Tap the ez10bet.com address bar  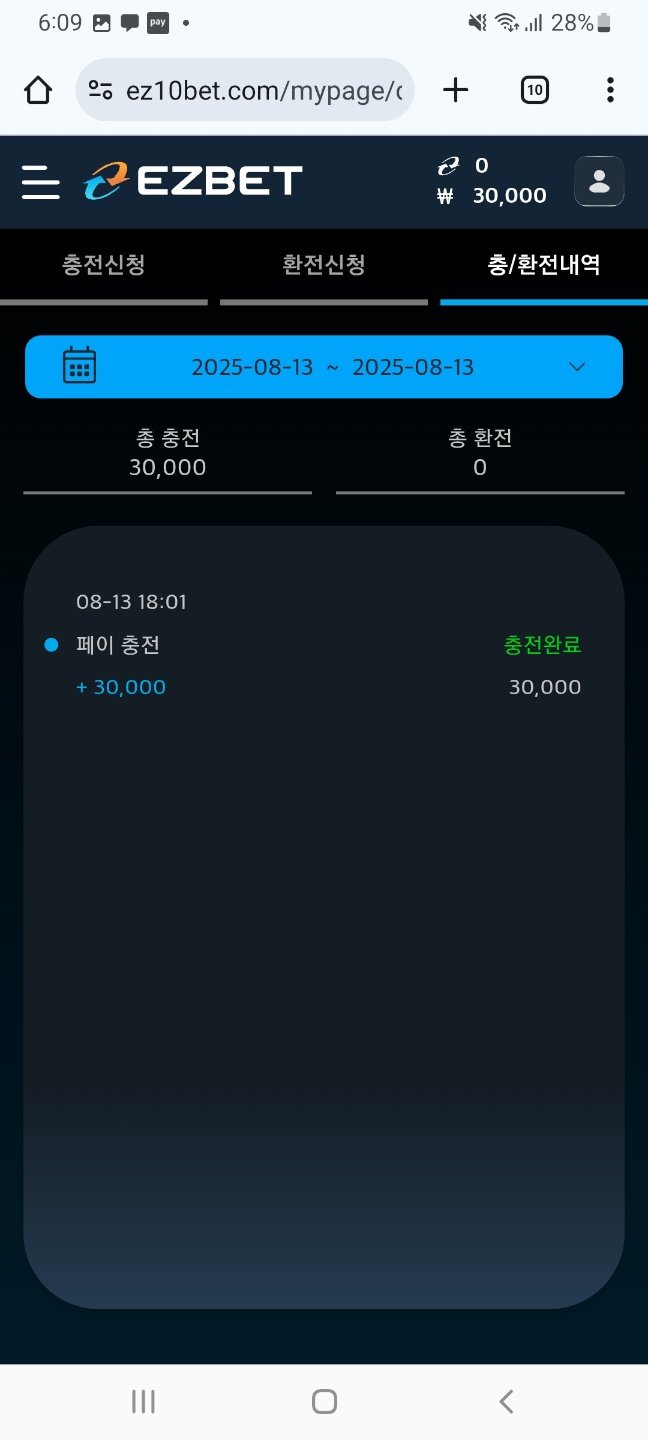tap(245, 90)
